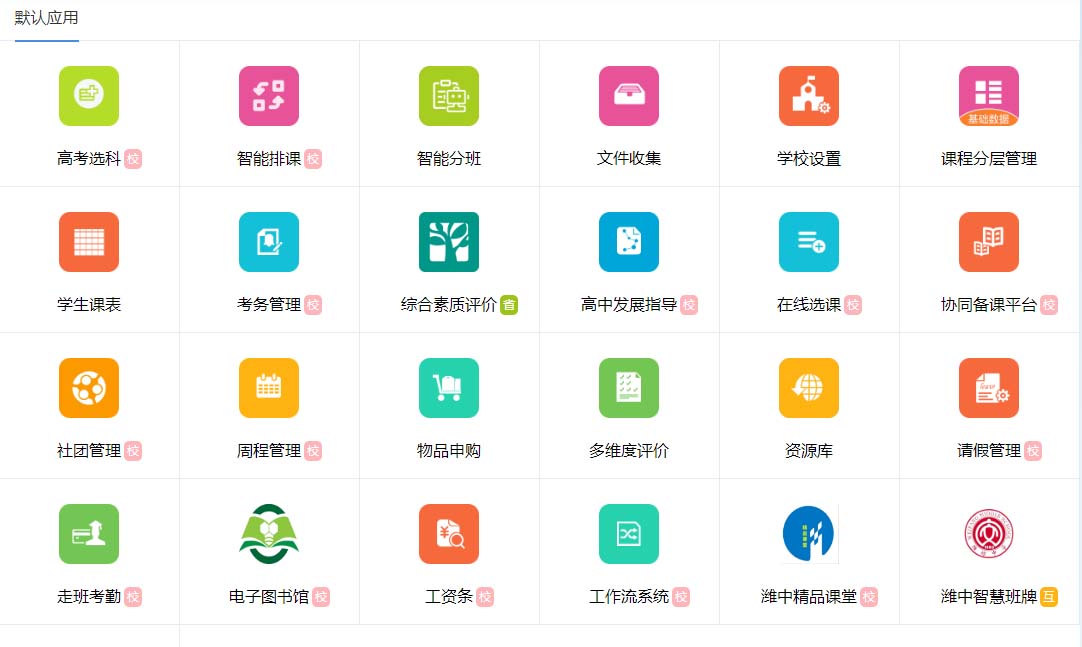The image size is (1082, 647).
Task: Launch 综合素质评价 app
Action: (x=449, y=243)
